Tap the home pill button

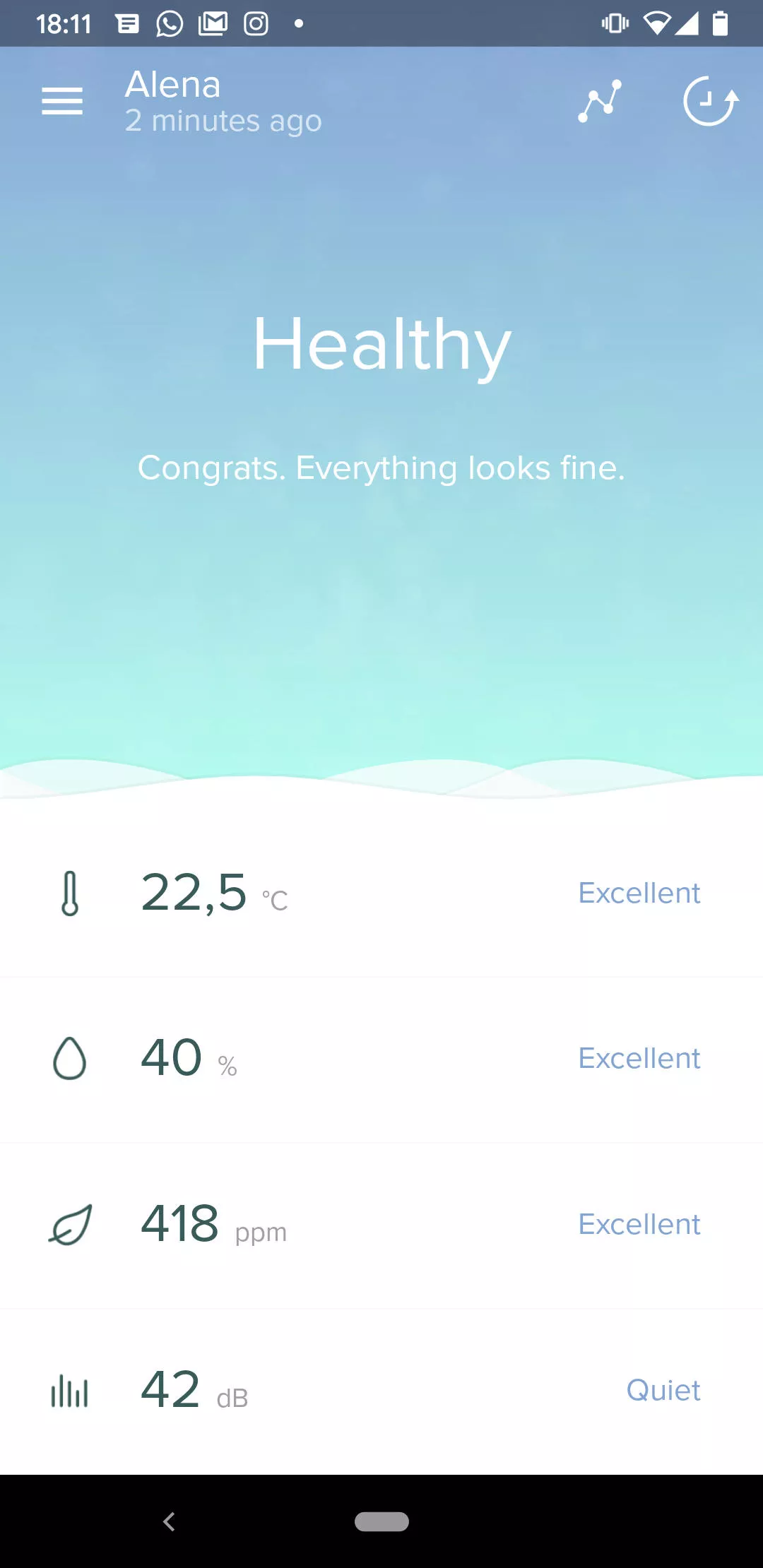381,1521
